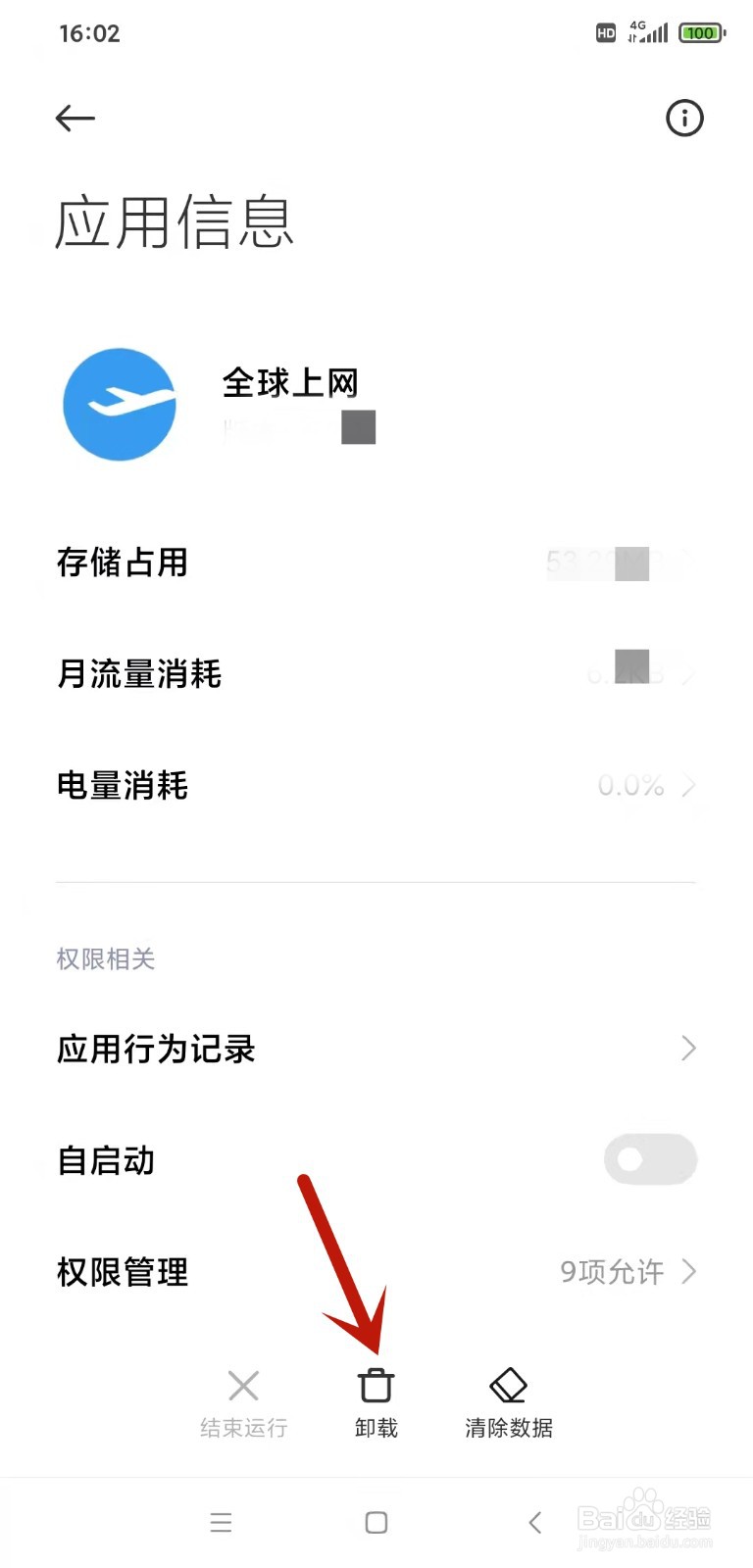
Task: Tap the home button in navigation bar
Action: coord(376,1522)
